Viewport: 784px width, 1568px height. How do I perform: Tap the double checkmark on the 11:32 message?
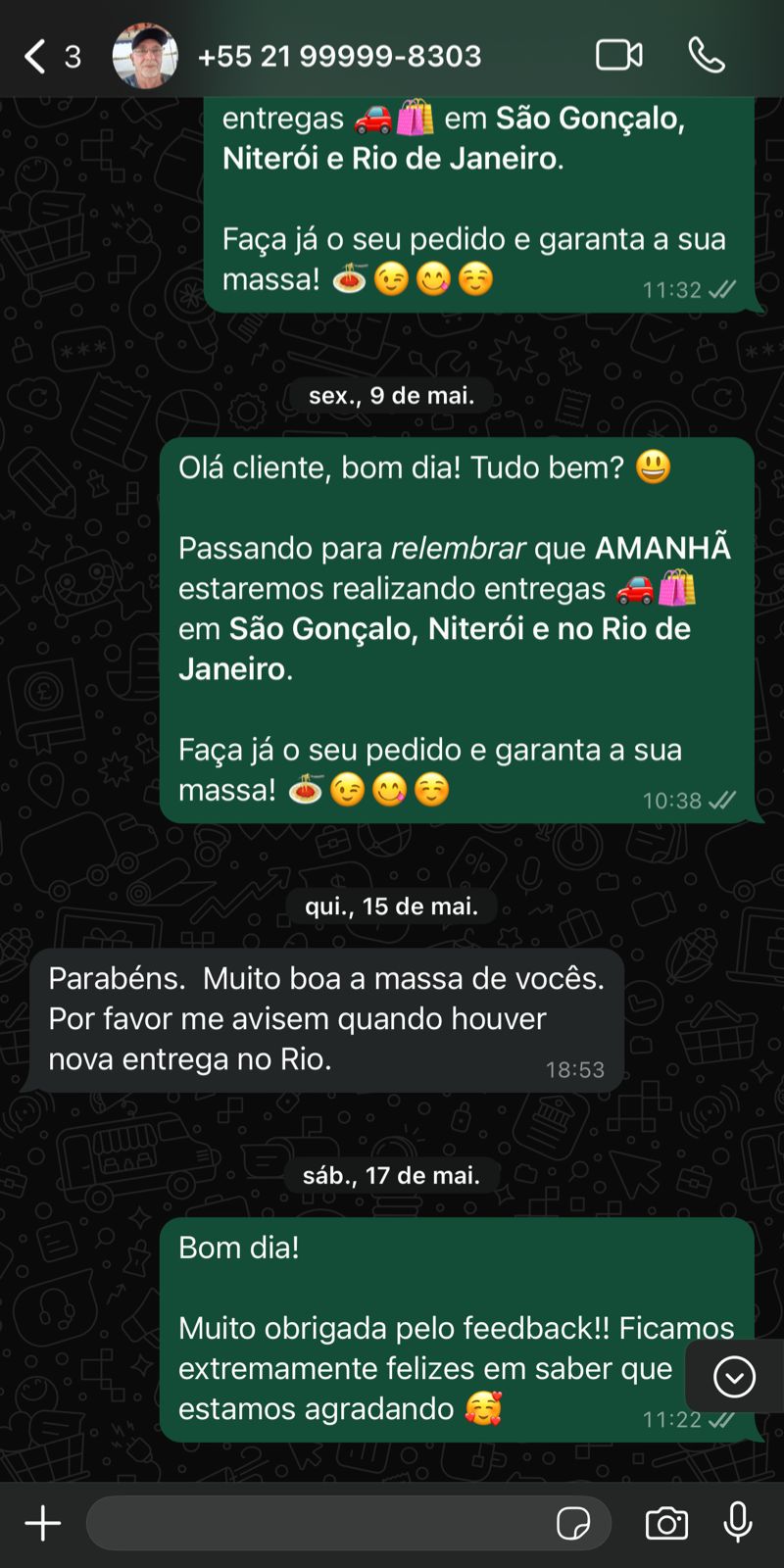pos(720,290)
